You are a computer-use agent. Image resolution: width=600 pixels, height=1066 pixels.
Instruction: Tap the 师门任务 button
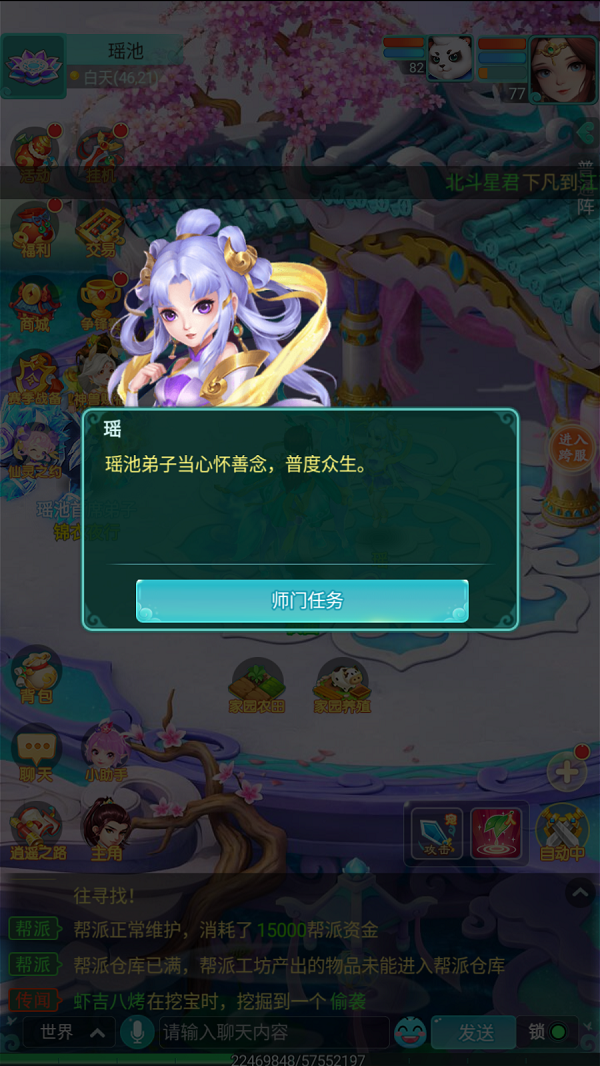[302, 600]
